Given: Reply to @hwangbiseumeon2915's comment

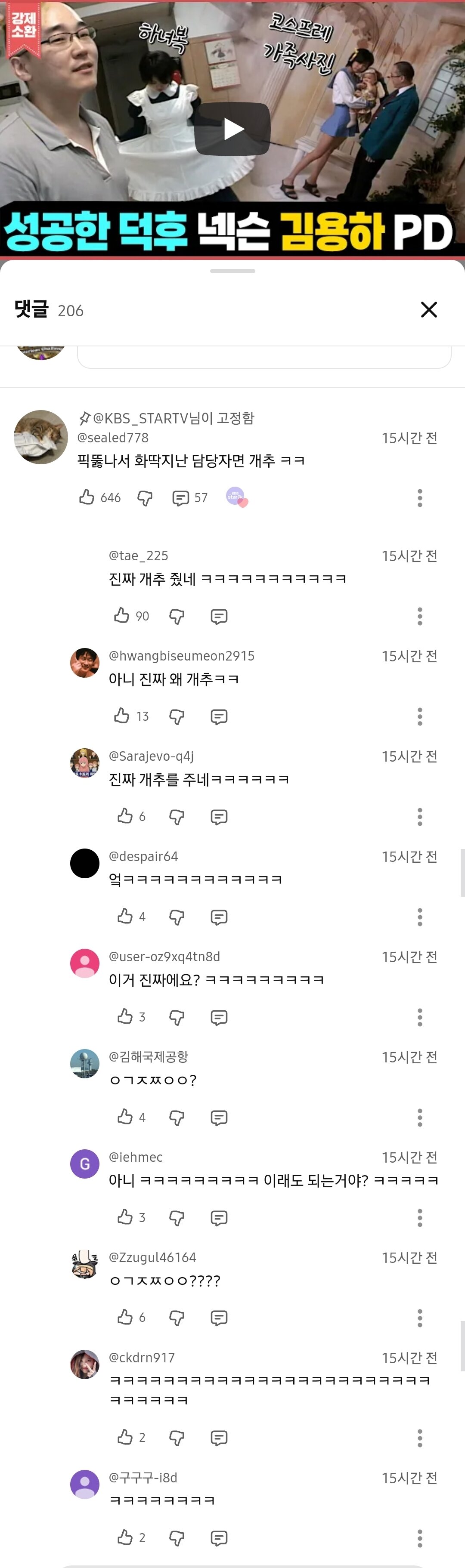Looking at the screenshot, I should (x=219, y=716).
